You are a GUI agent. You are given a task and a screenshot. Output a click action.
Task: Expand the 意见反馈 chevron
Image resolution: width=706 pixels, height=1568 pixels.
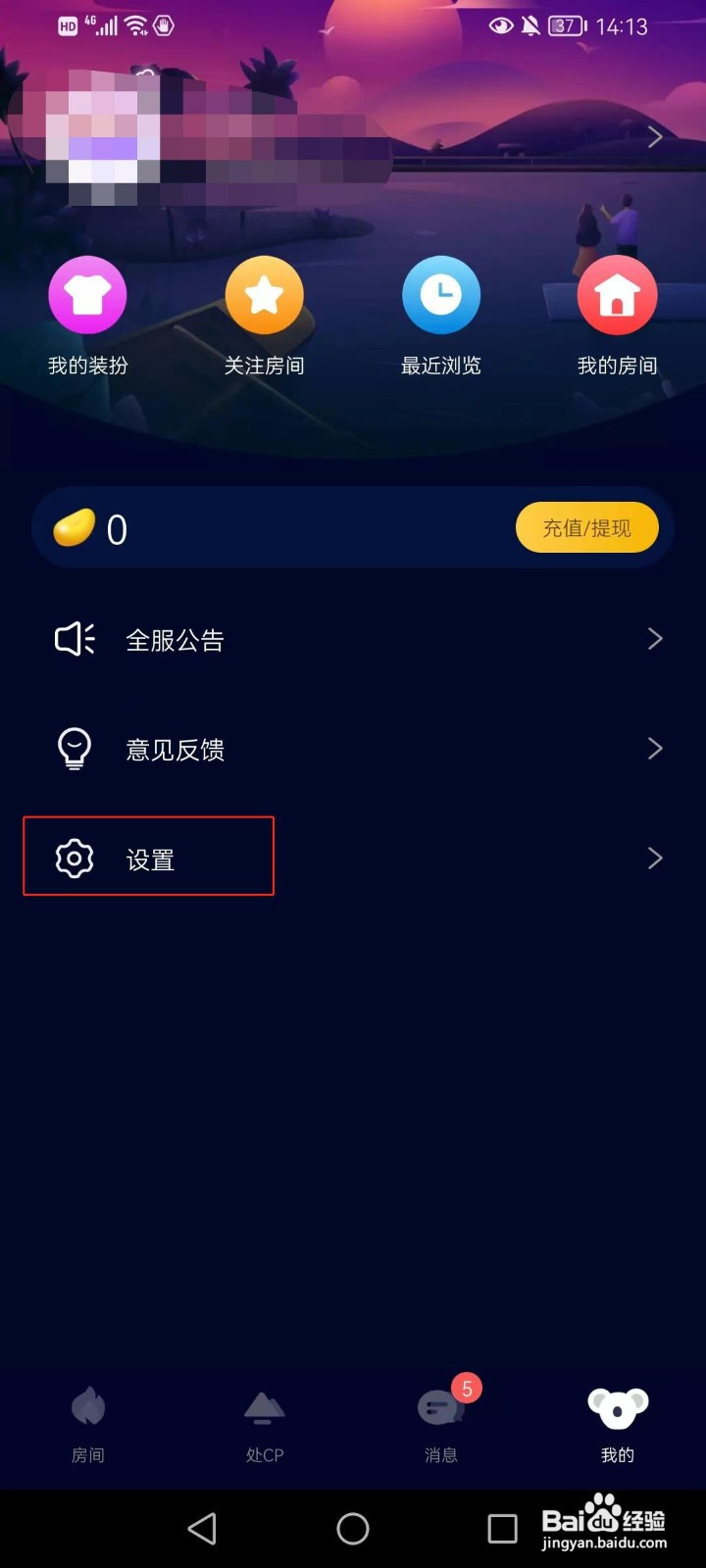(655, 749)
